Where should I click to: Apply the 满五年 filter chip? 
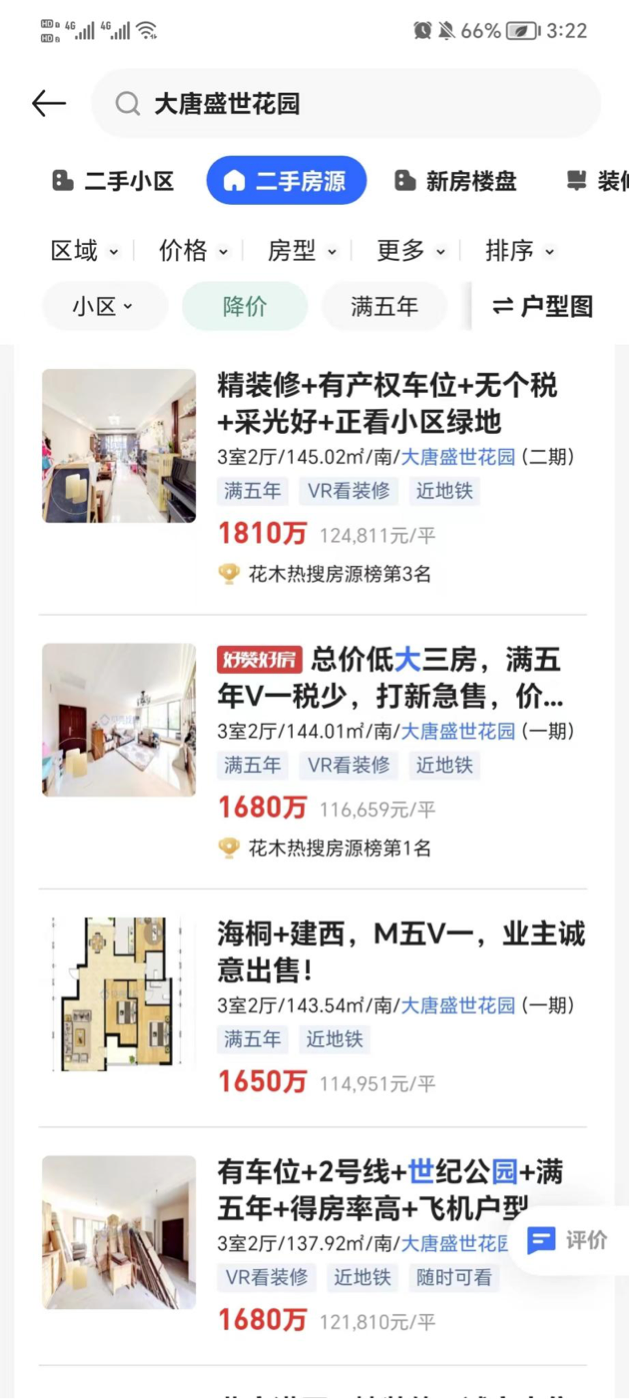point(384,306)
